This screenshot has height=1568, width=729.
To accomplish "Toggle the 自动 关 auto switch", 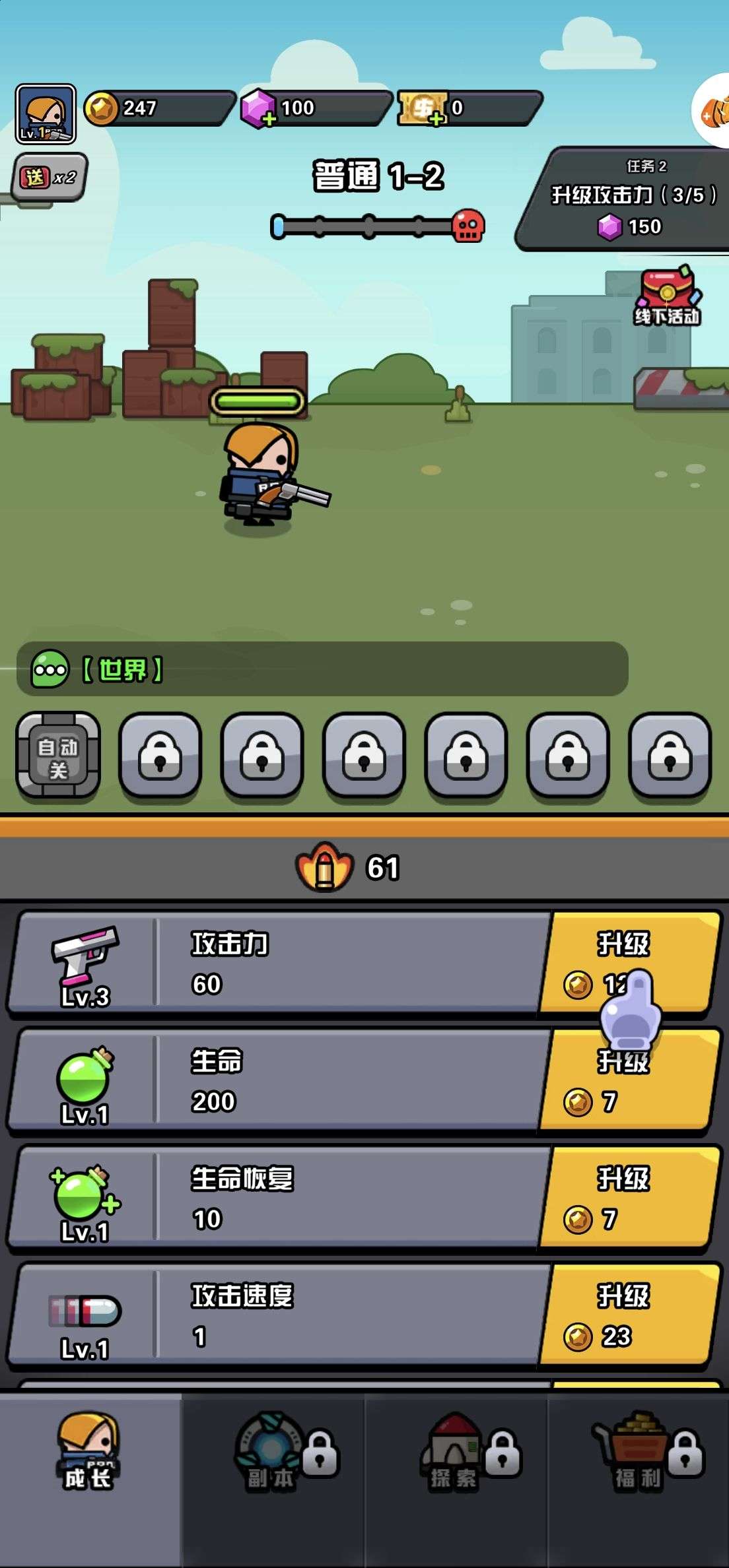I will pos(58,756).
